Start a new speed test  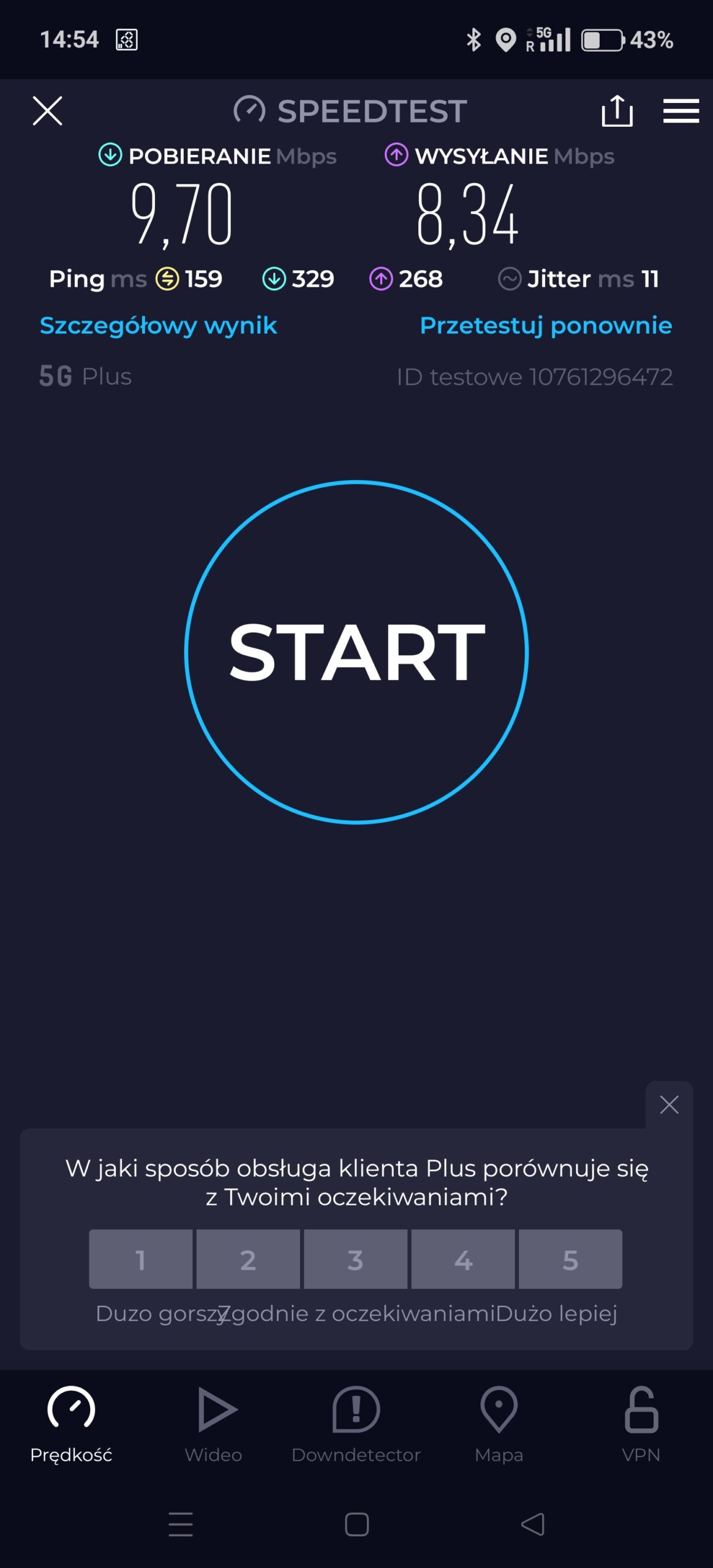tap(356, 652)
